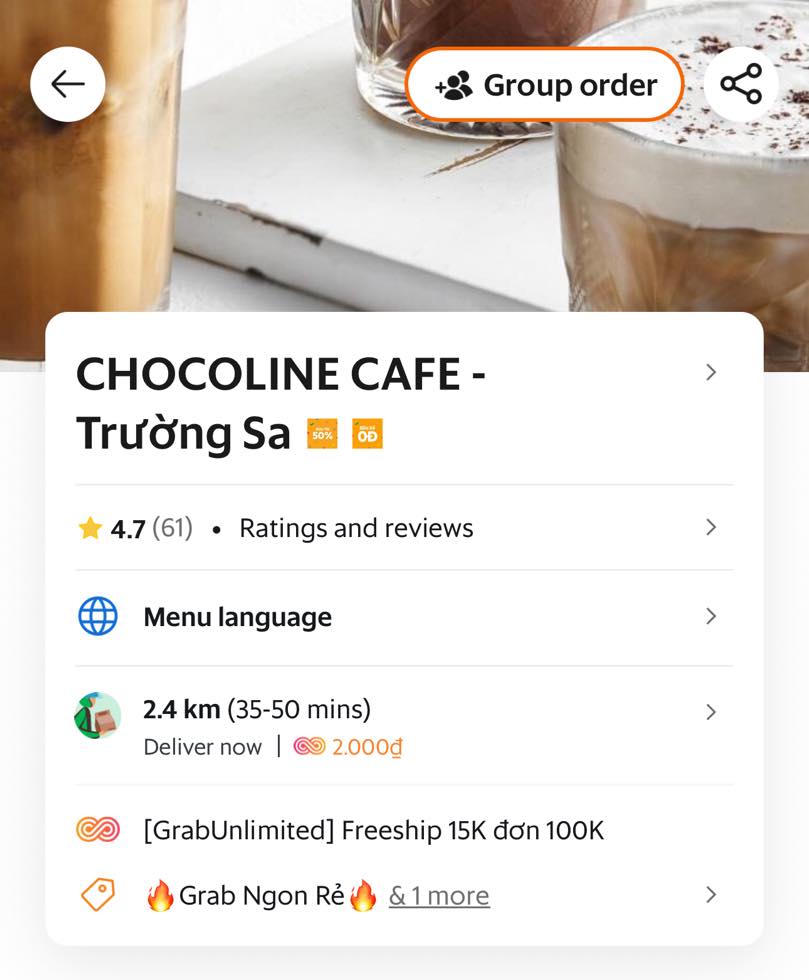Open Menu language settings via the globe icon

98,616
